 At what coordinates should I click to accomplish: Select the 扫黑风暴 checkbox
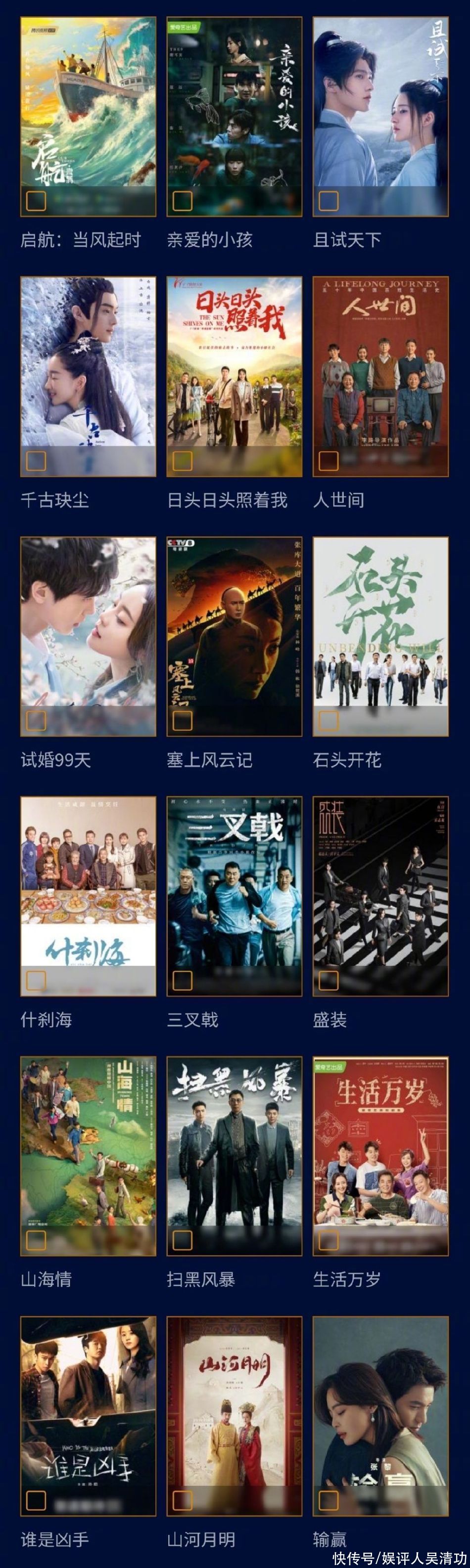[x=182, y=1241]
